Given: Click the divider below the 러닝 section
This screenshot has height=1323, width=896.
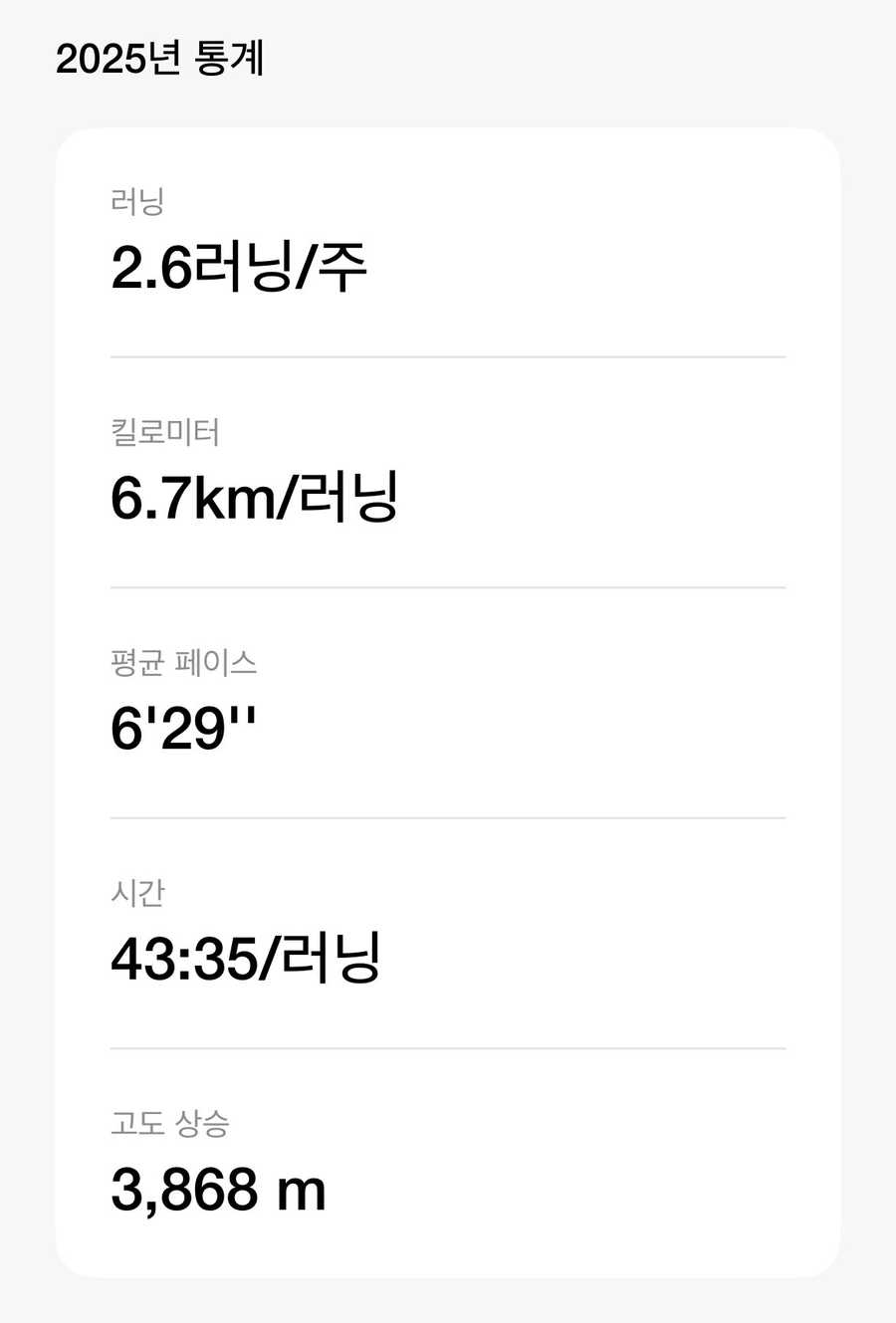Looking at the screenshot, I should pyautogui.click(x=448, y=354).
